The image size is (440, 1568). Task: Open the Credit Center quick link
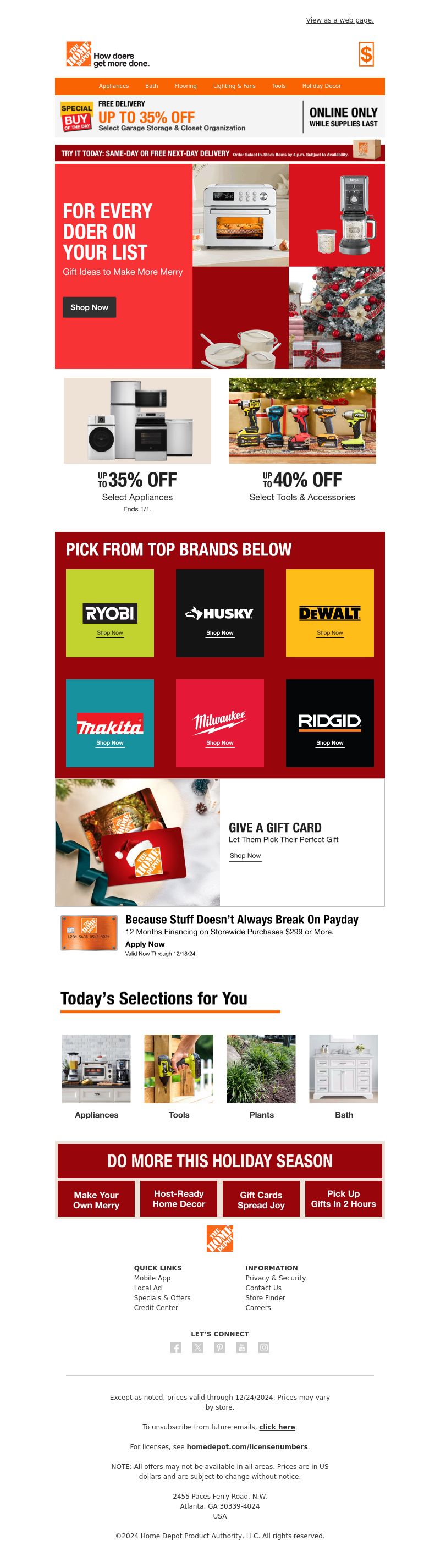tap(156, 1307)
